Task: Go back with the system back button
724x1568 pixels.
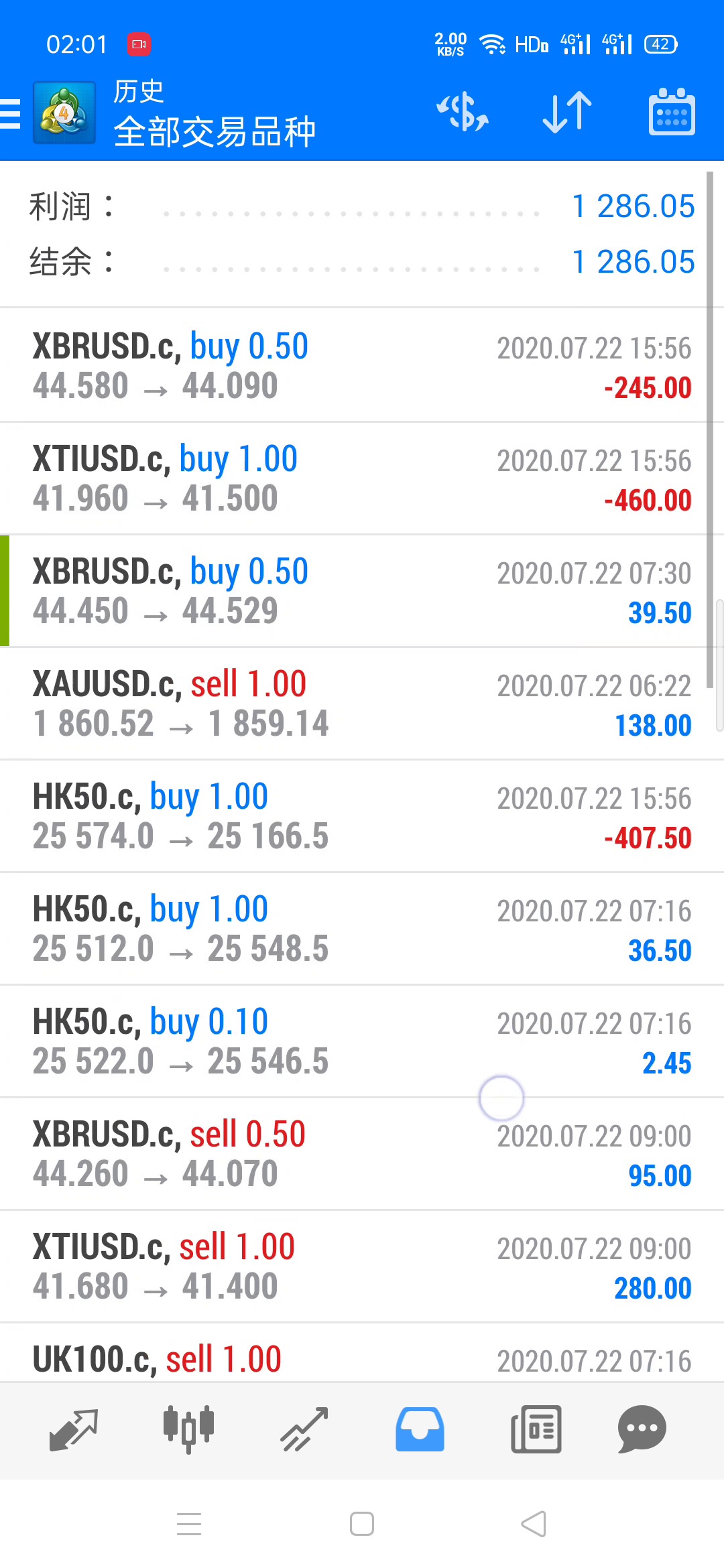Action: point(534,1524)
